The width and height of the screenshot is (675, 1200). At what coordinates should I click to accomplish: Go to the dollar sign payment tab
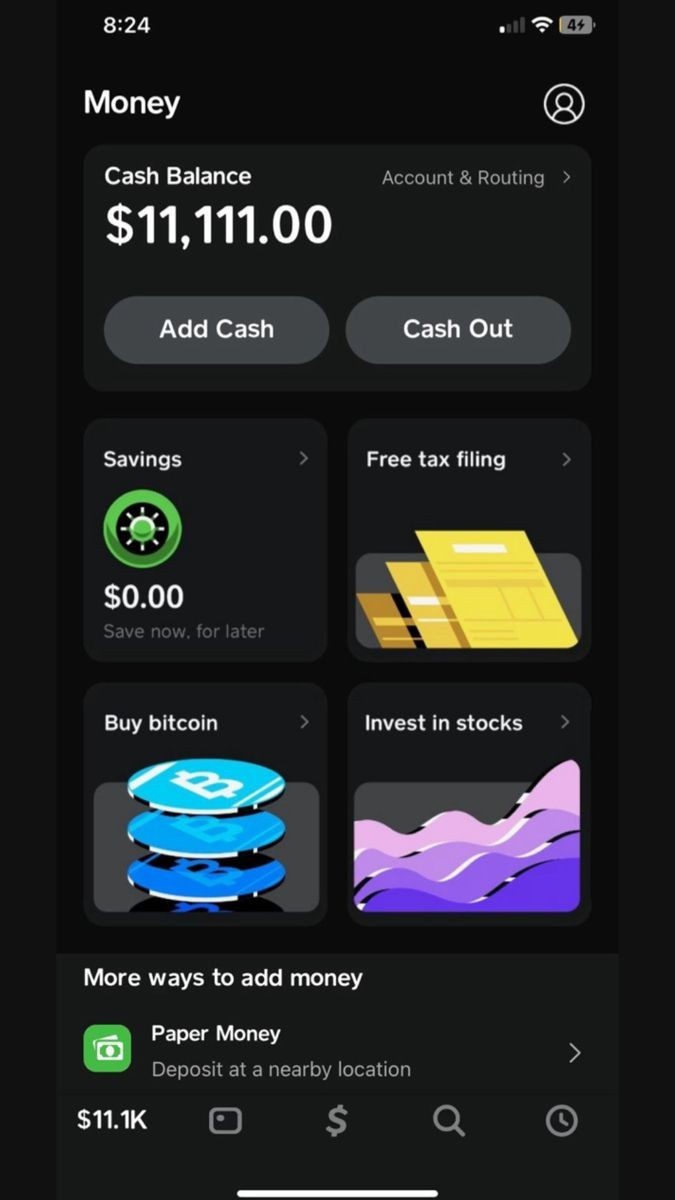pos(337,1122)
